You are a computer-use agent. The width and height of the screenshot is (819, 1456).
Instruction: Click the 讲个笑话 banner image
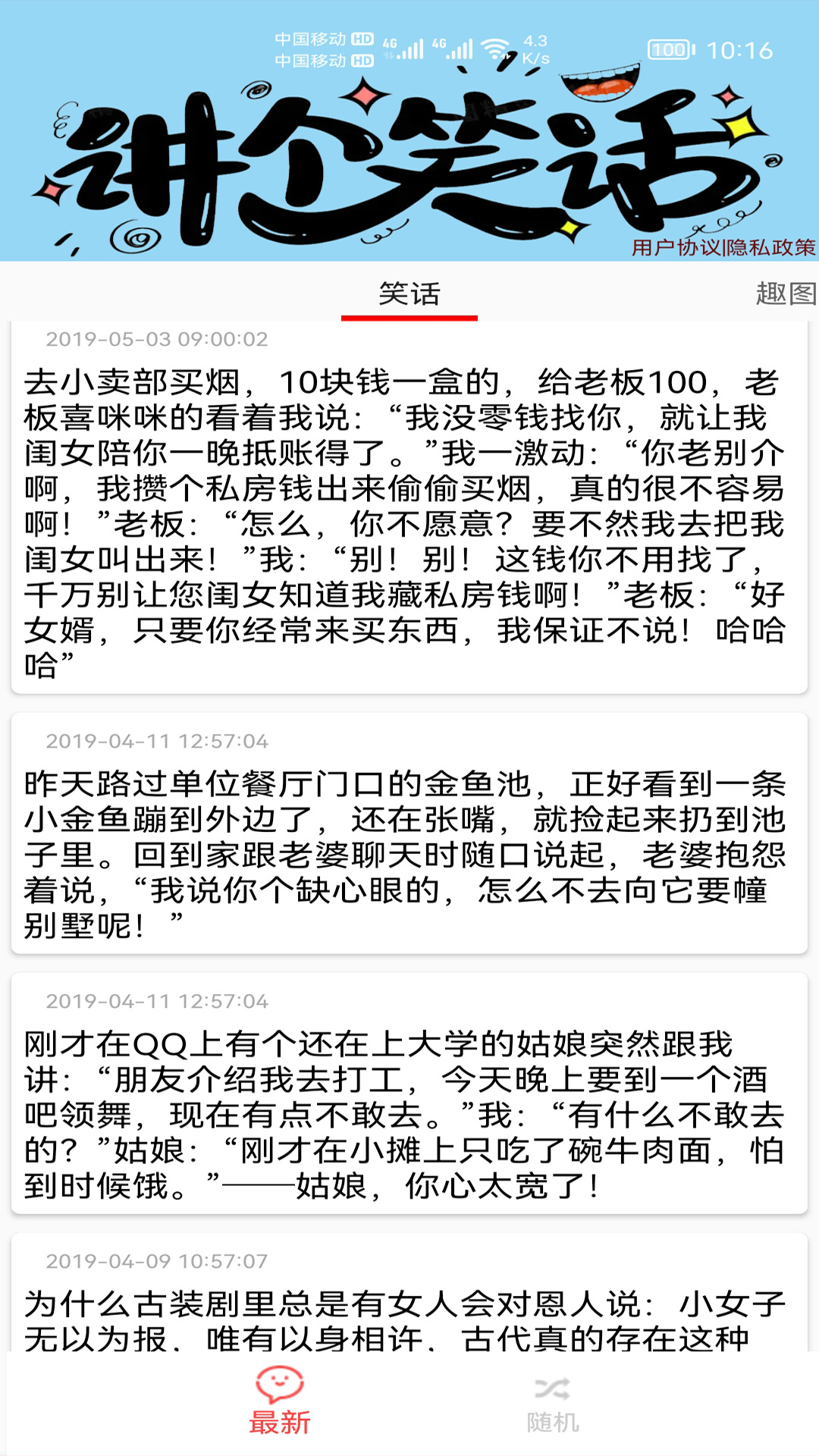(409, 152)
